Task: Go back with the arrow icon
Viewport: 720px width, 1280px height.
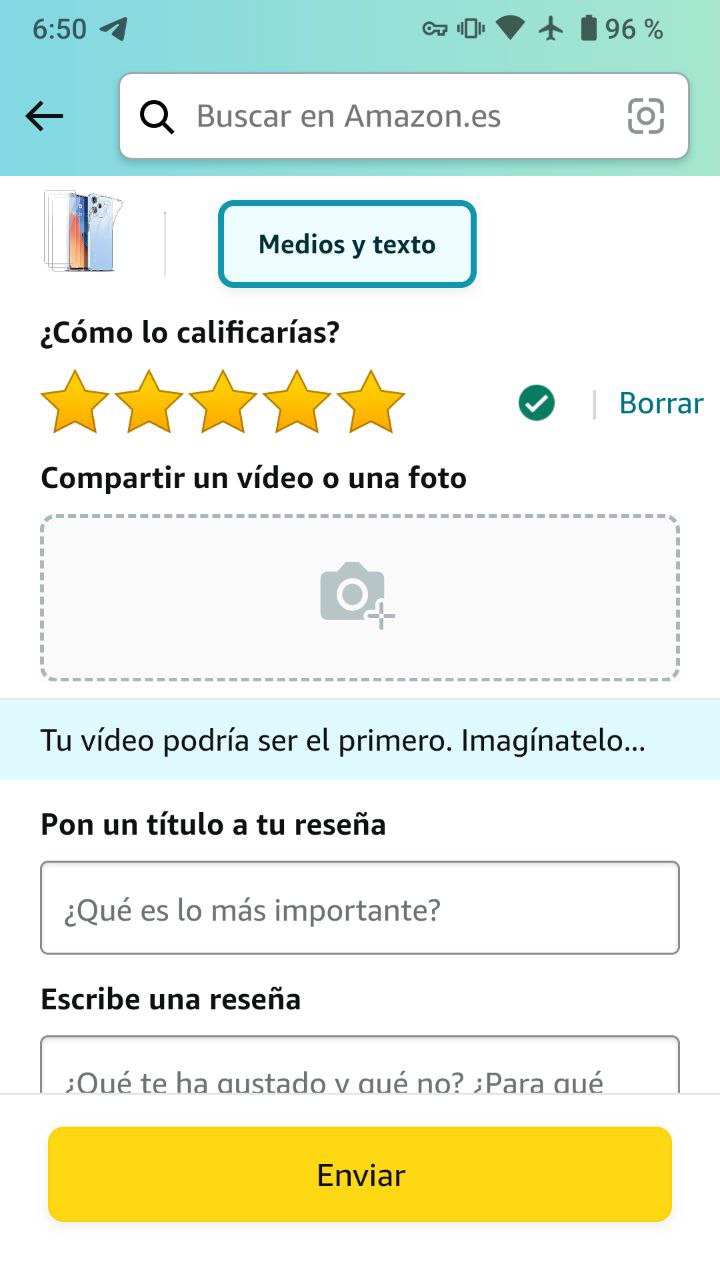Action: coord(44,116)
